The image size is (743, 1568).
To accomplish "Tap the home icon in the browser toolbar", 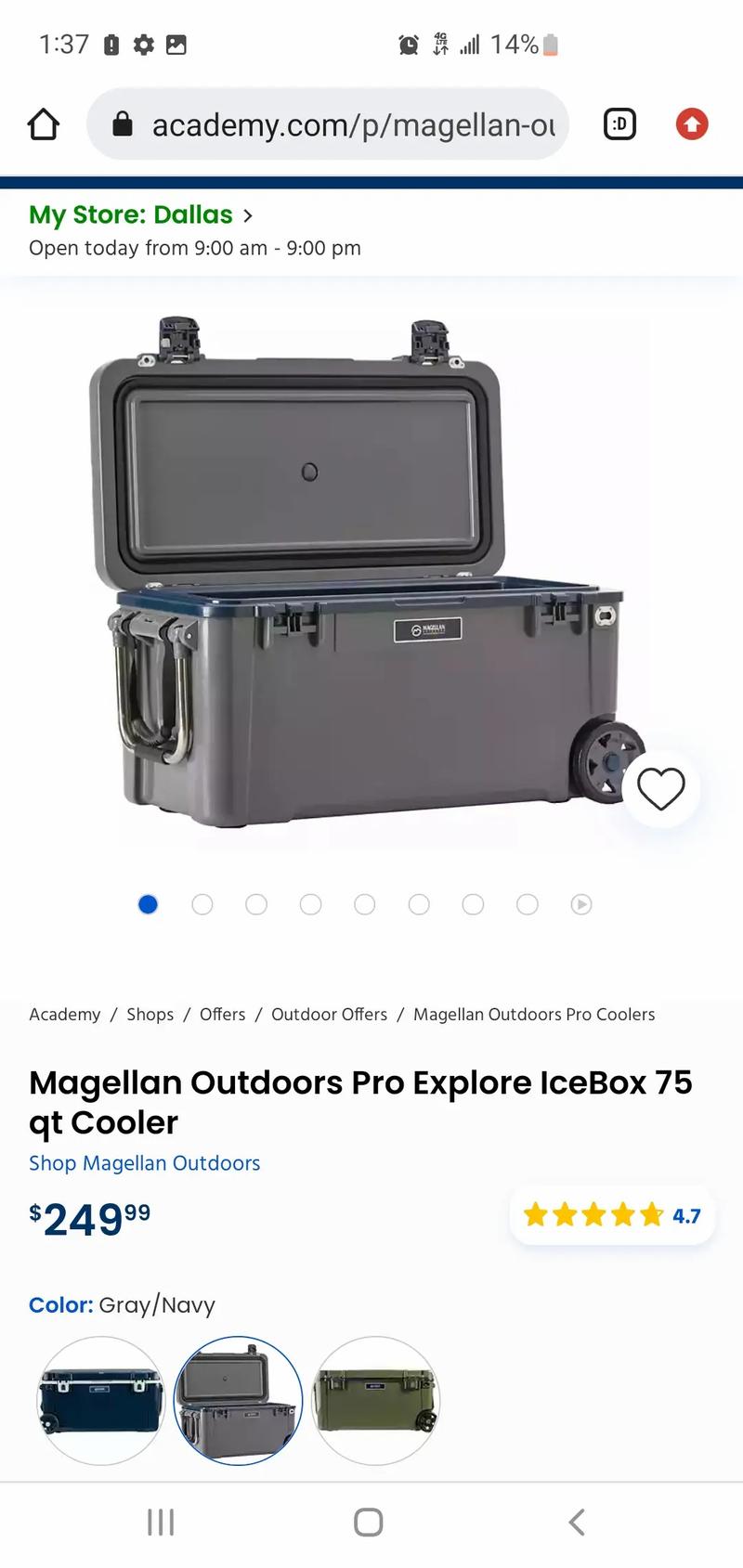I will pyautogui.click(x=43, y=124).
